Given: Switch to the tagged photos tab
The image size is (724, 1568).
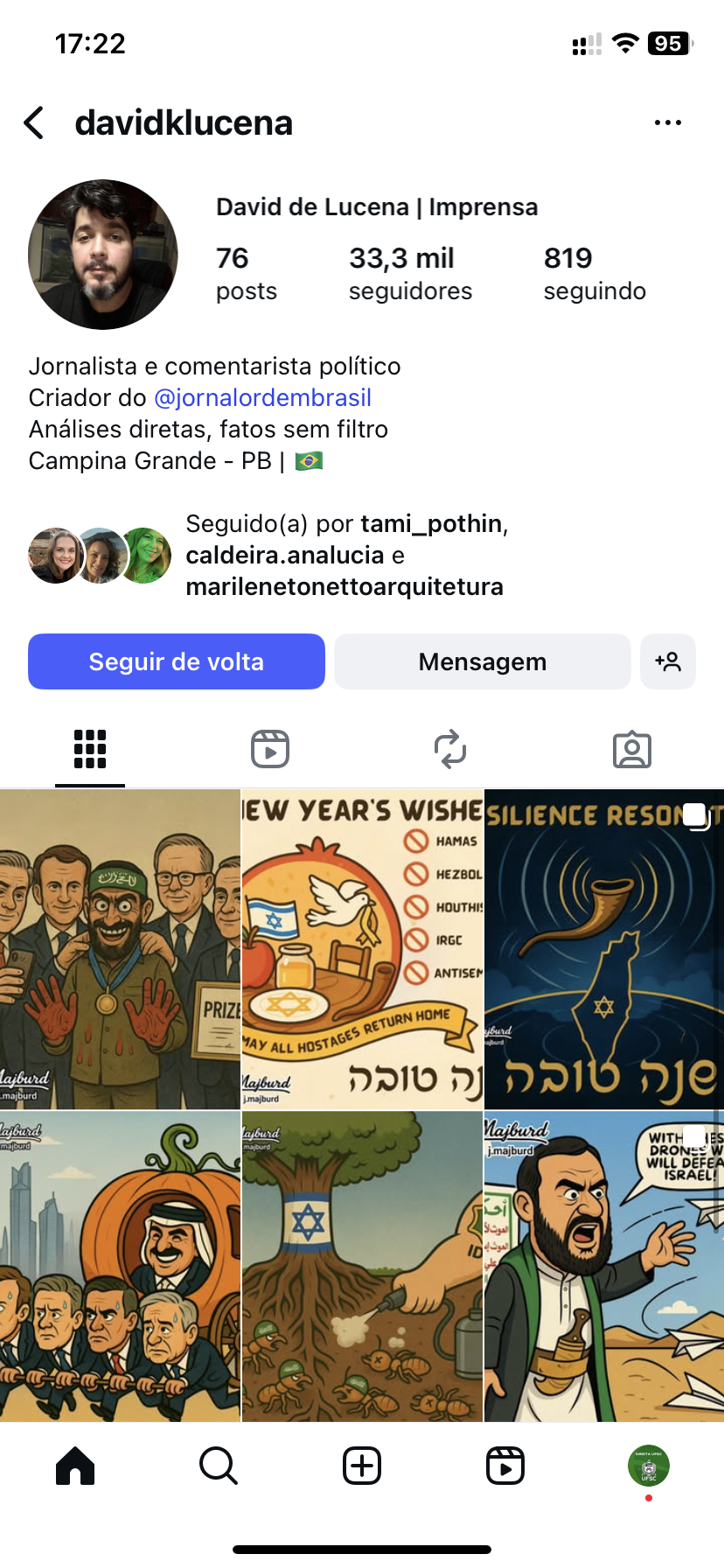Looking at the screenshot, I should 631,750.
